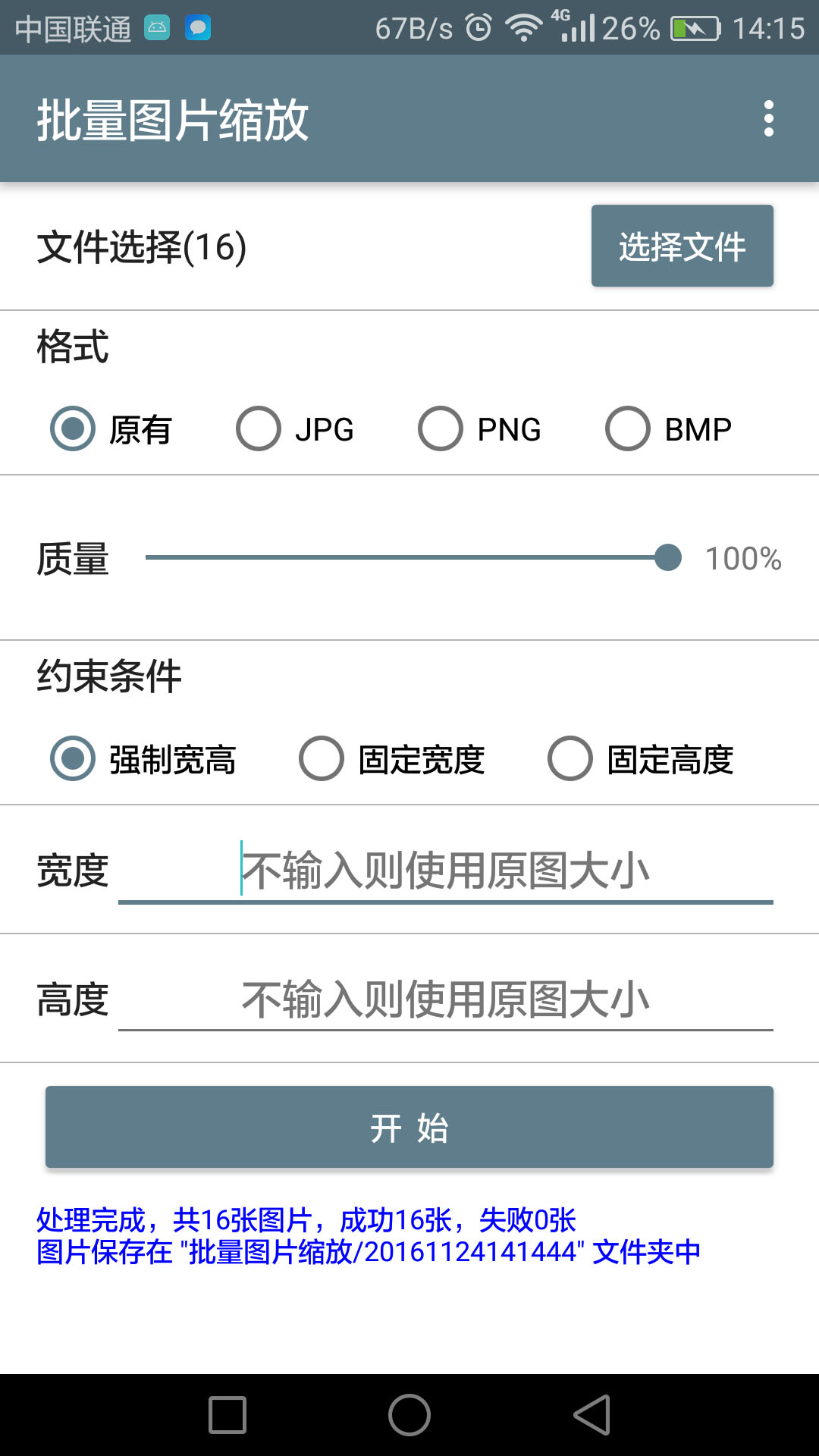The height and width of the screenshot is (1456, 819).
Task: Select the BMP output format
Action: 628,428
